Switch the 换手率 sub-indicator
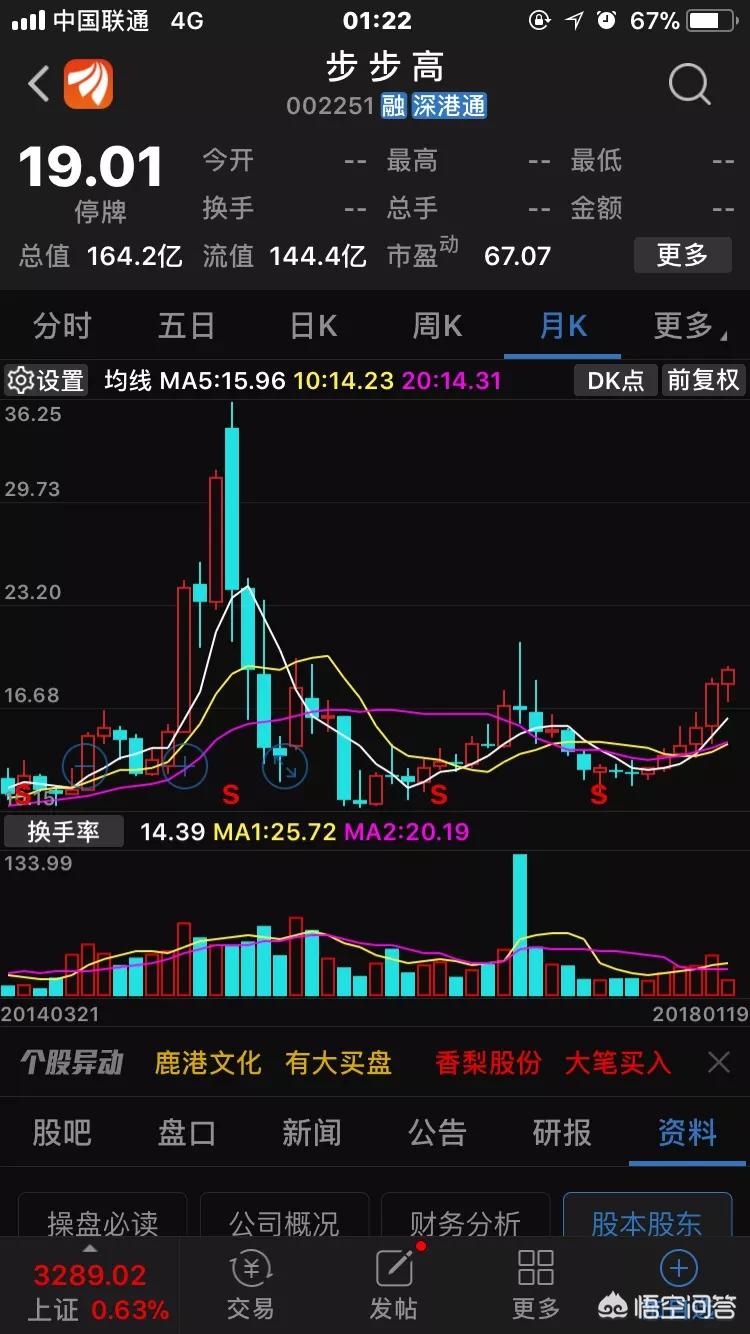 [x=64, y=831]
